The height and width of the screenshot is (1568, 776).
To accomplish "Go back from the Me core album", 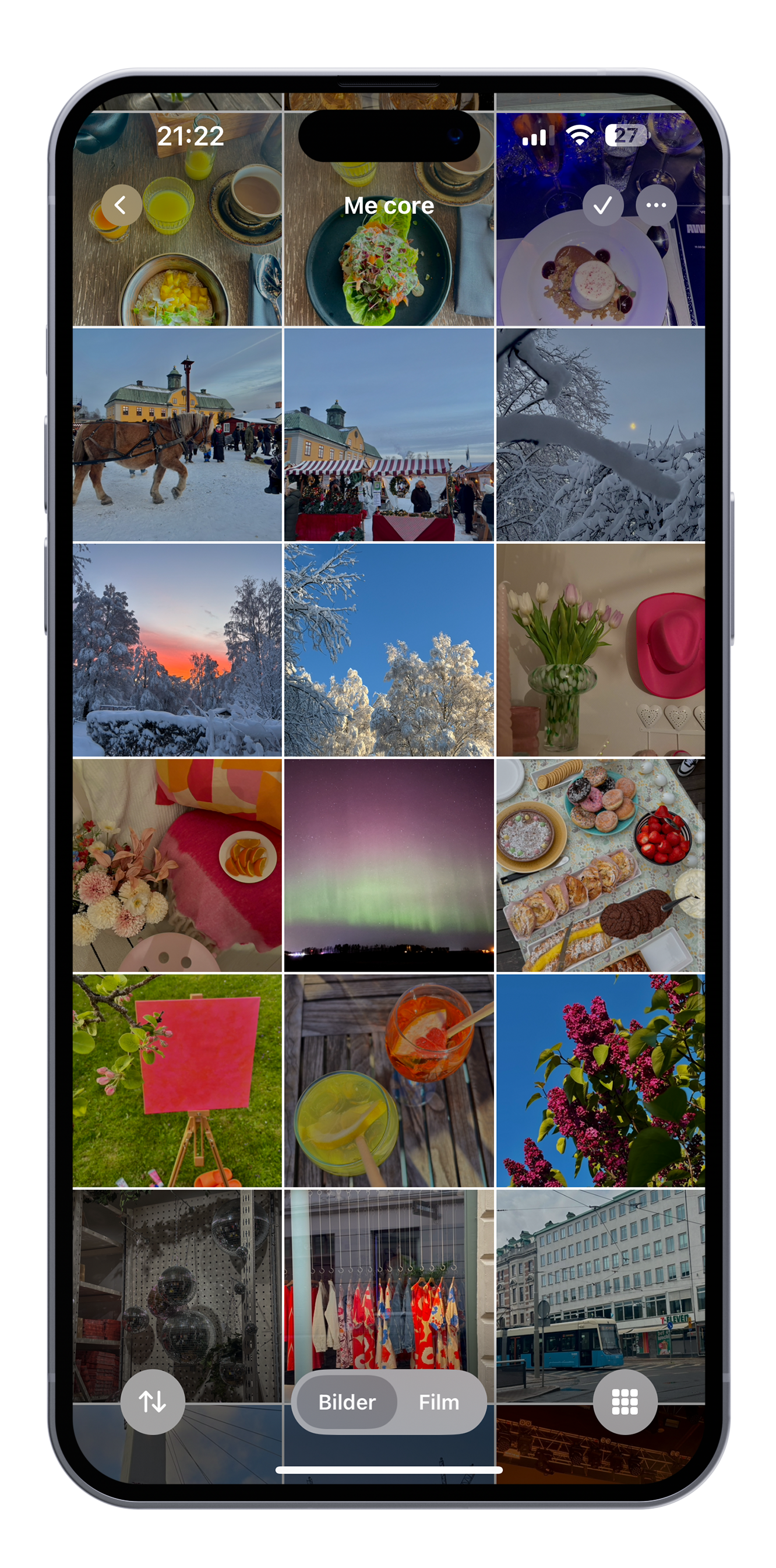I will click(121, 205).
